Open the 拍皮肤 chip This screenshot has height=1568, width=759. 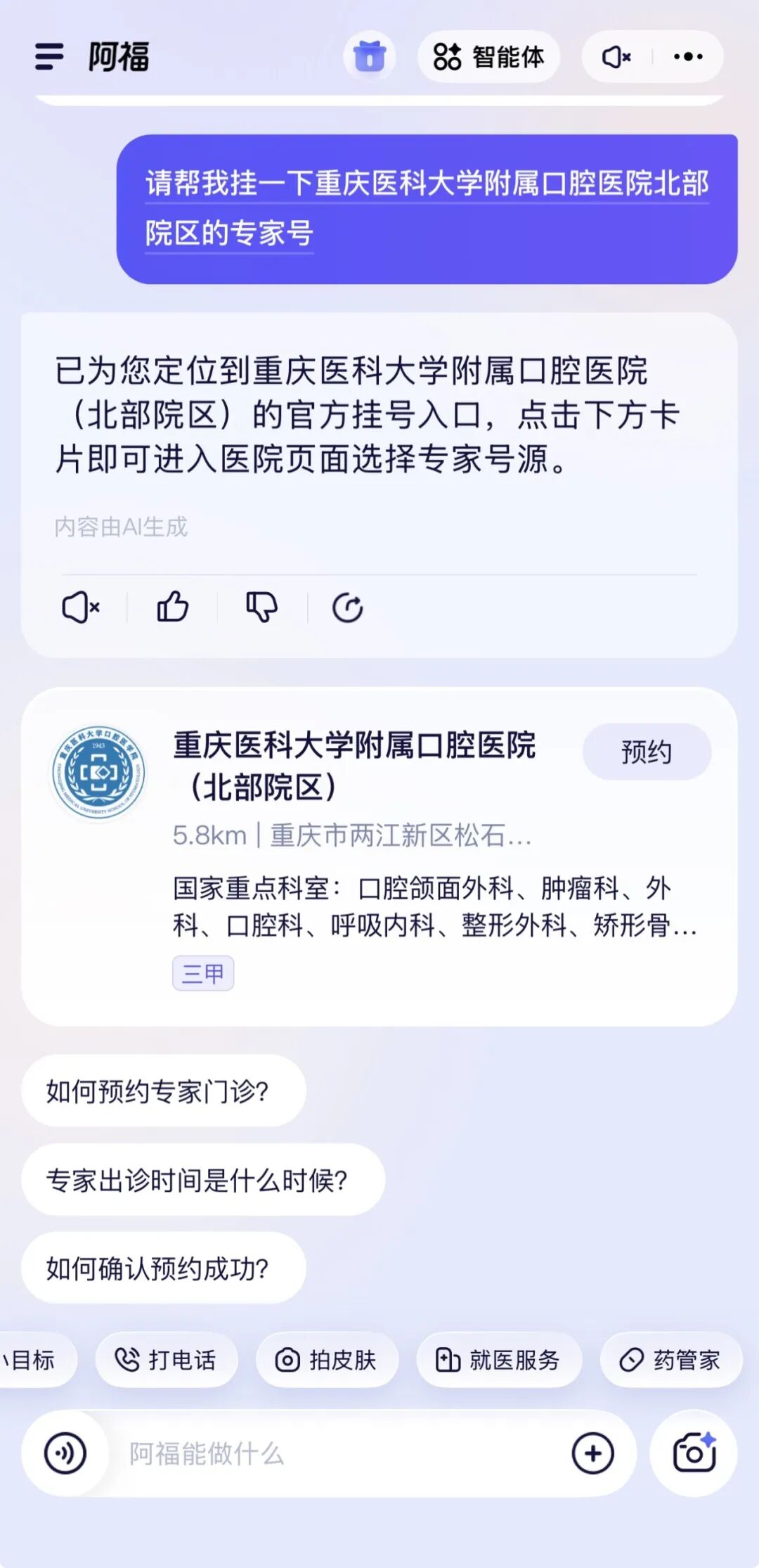click(x=327, y=1360)
